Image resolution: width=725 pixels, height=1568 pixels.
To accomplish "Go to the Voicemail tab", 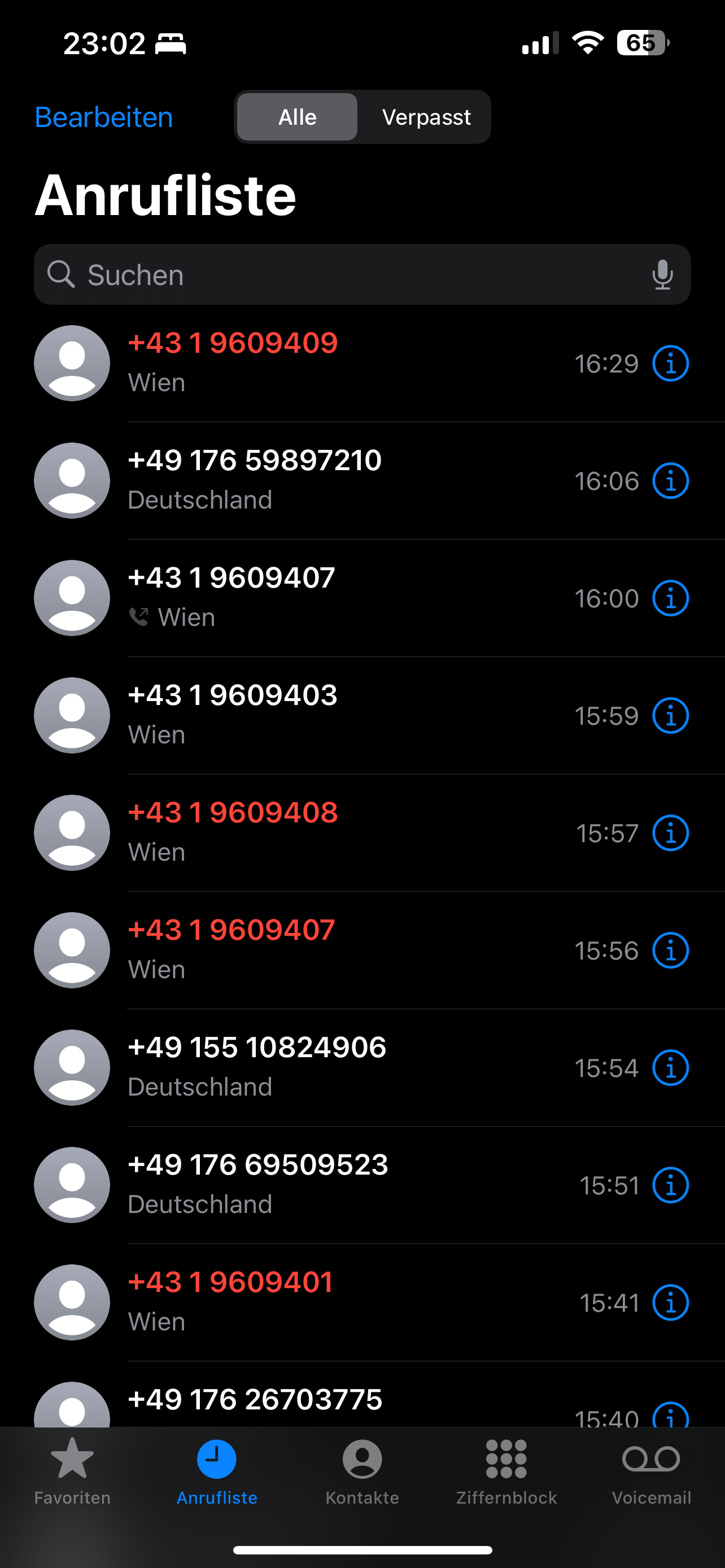I will click(x=650, y=1470).
